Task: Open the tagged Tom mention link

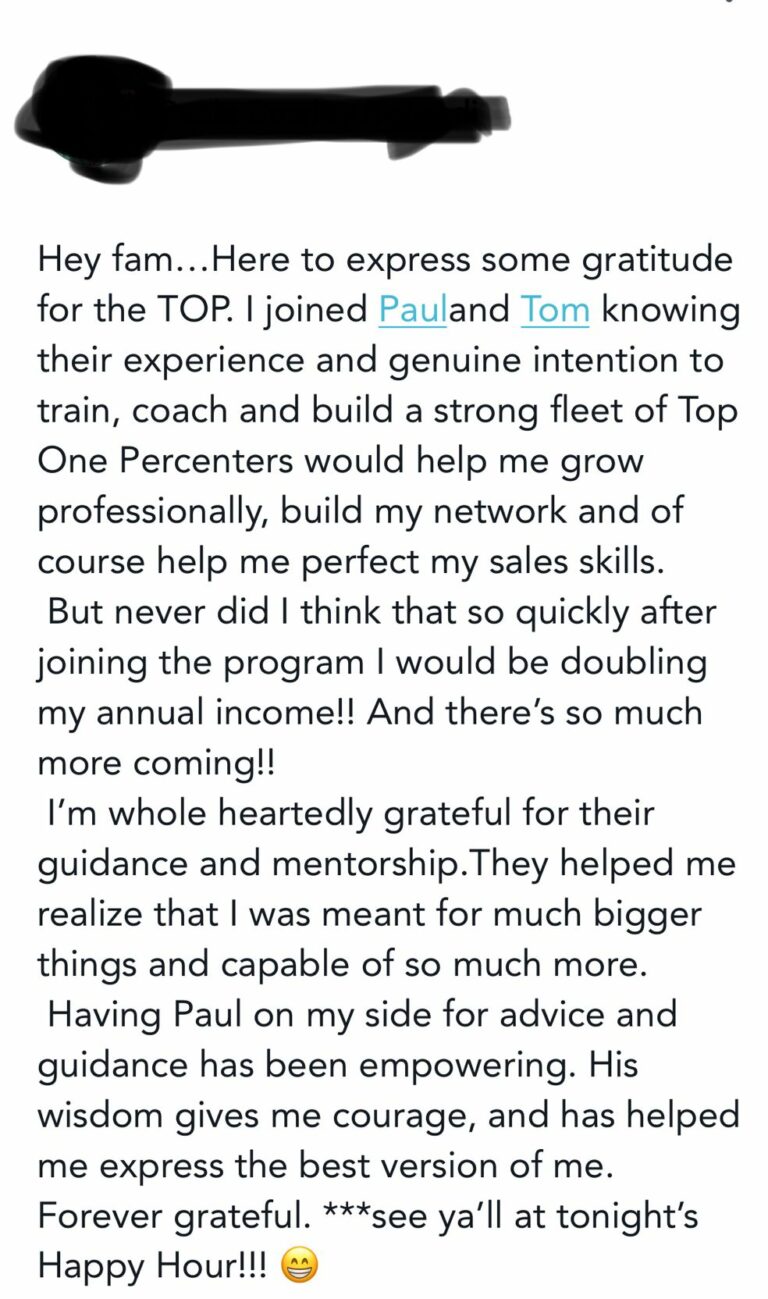Action: tap(555, 310)
